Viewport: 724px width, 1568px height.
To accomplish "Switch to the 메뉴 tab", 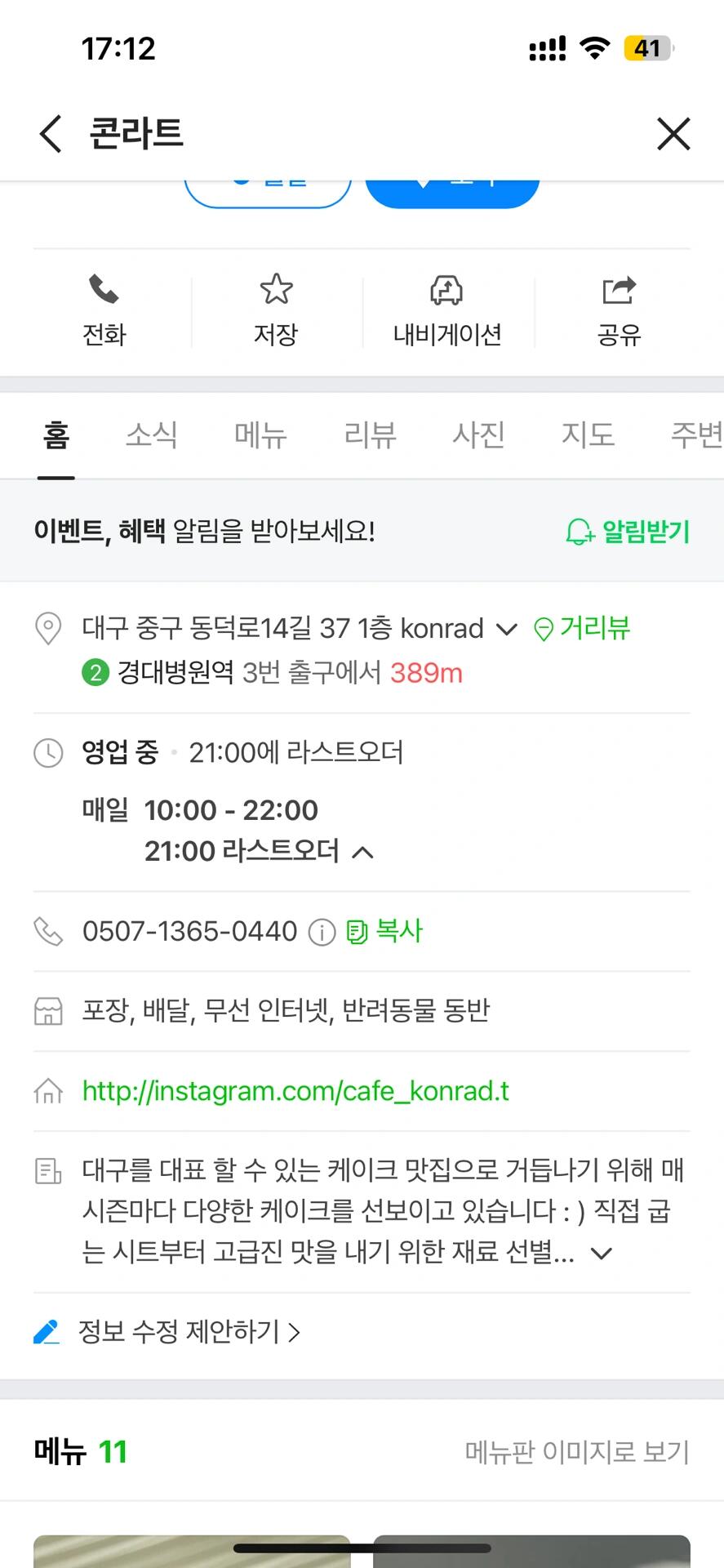I will pos(260,434).
